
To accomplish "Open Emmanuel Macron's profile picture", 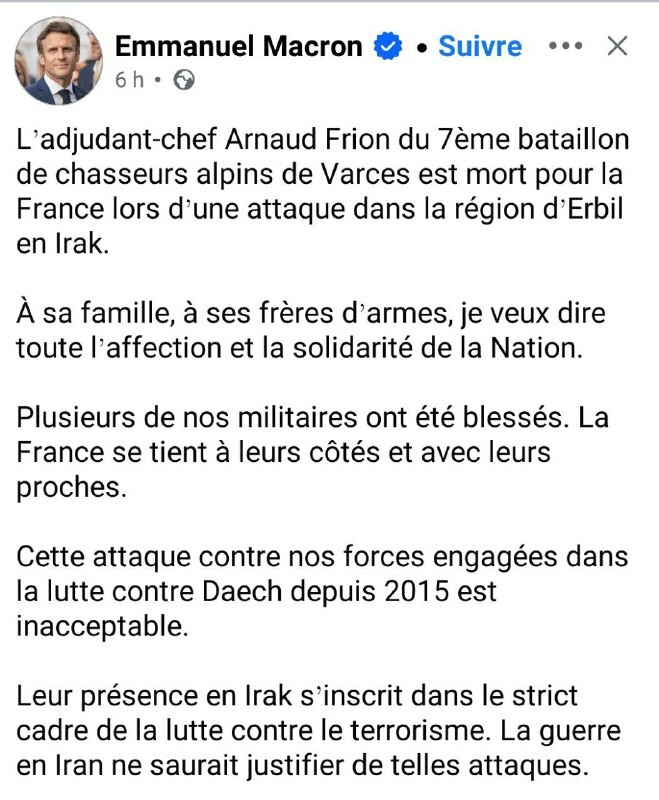I will [x=58, y=60].
